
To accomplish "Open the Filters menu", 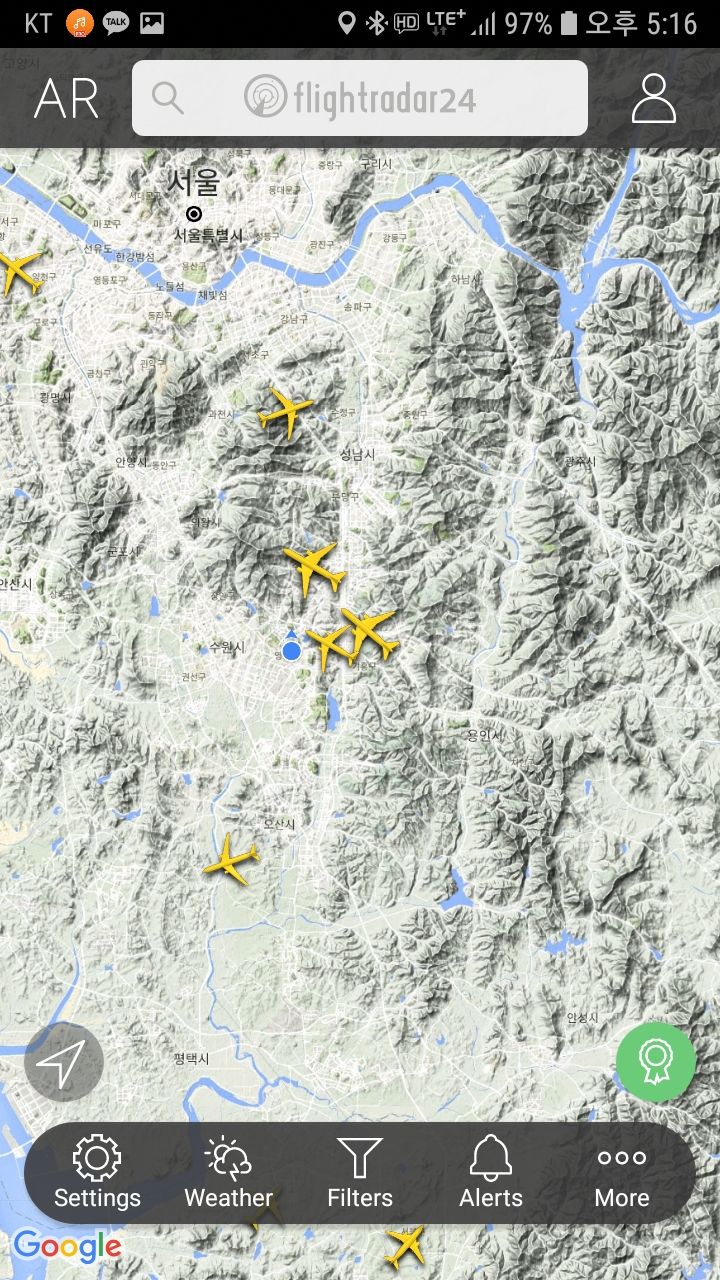I will click(x=360, y=1173).
